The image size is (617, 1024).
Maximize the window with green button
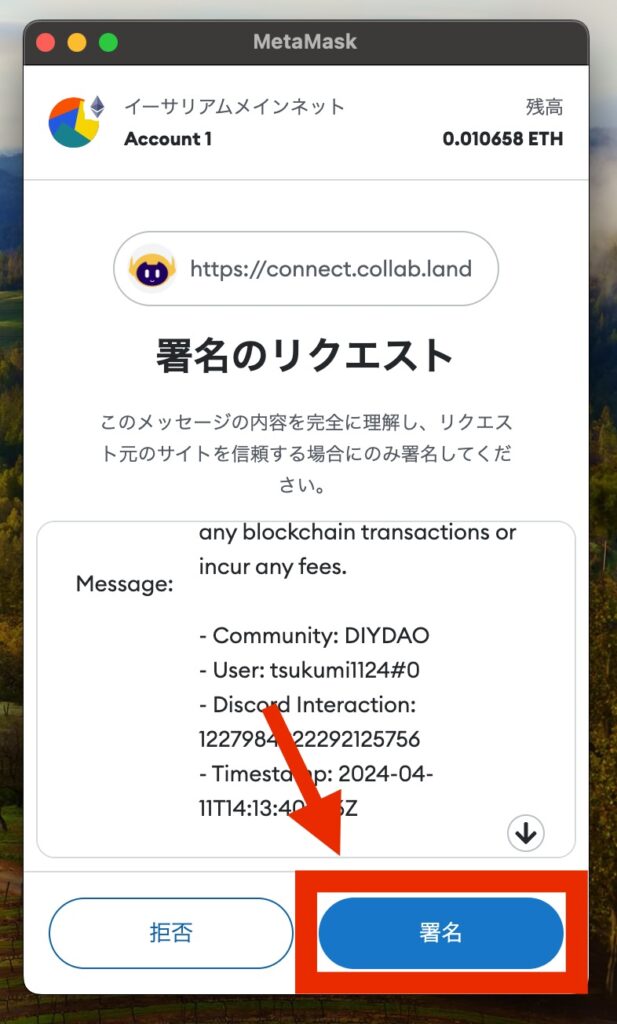coord(108,43)
